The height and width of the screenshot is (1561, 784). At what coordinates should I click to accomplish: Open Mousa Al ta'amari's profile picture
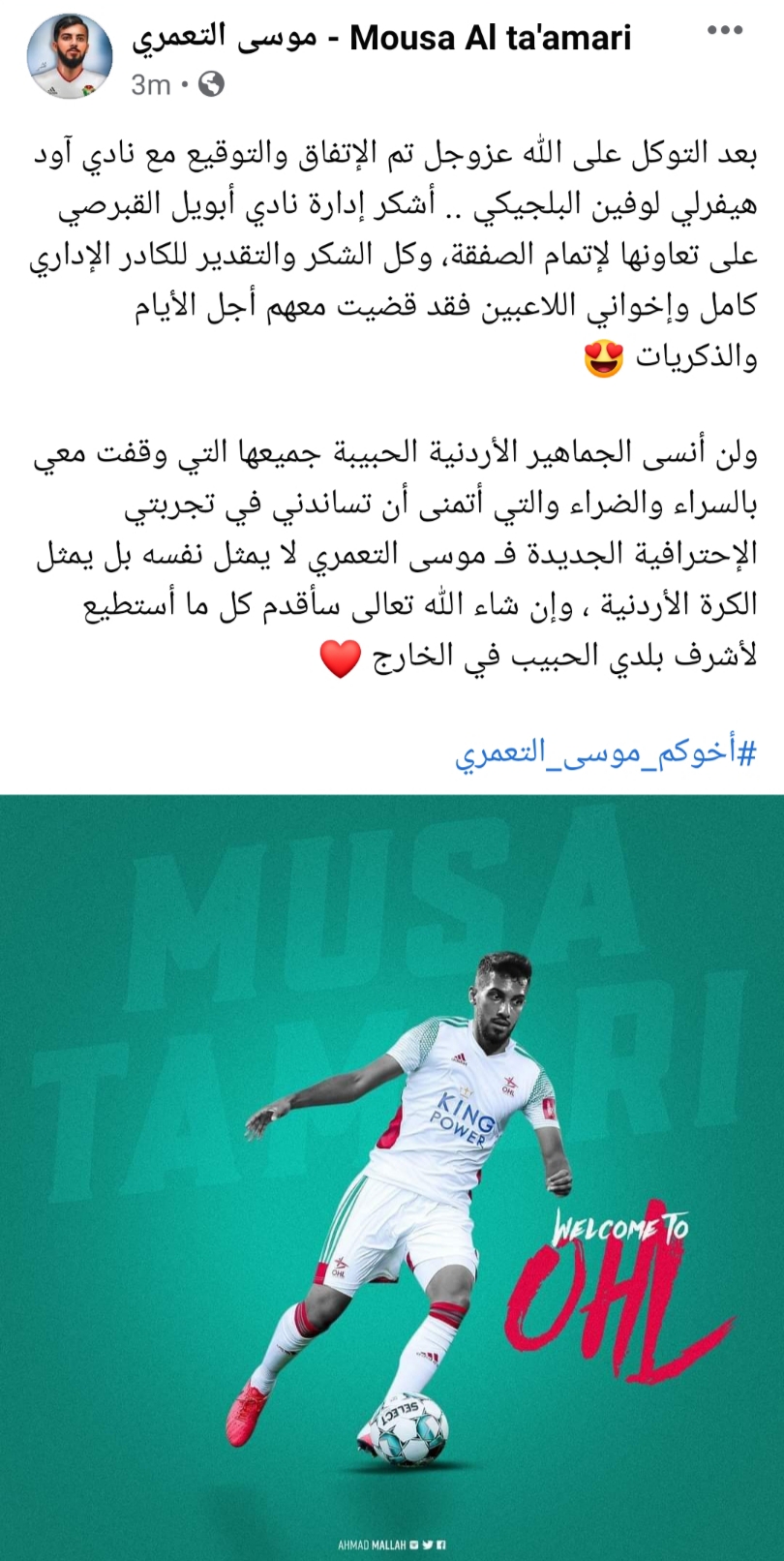point(69,56)
